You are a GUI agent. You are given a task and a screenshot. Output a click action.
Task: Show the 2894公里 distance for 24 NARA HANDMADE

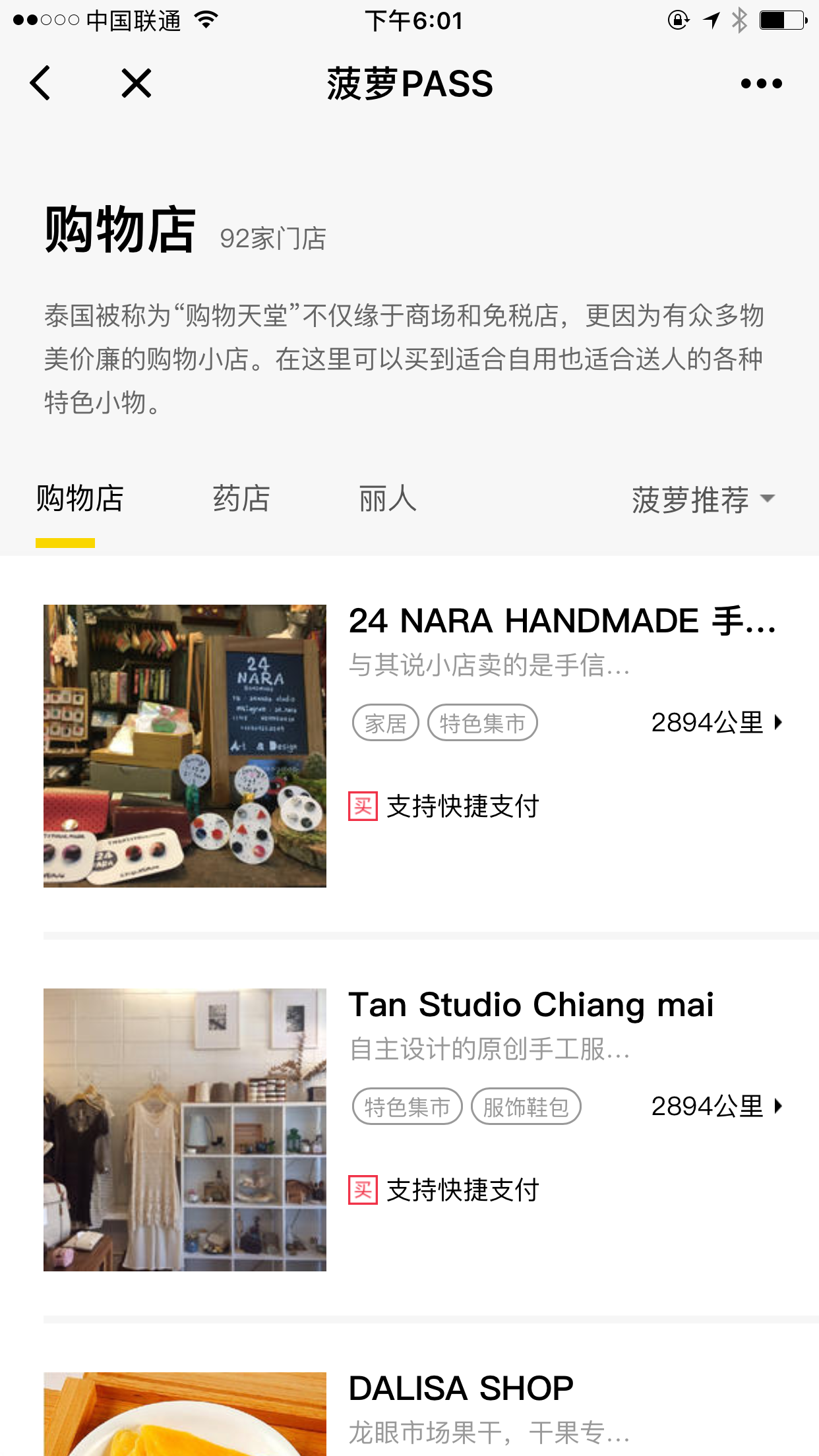tap(717, 723)
